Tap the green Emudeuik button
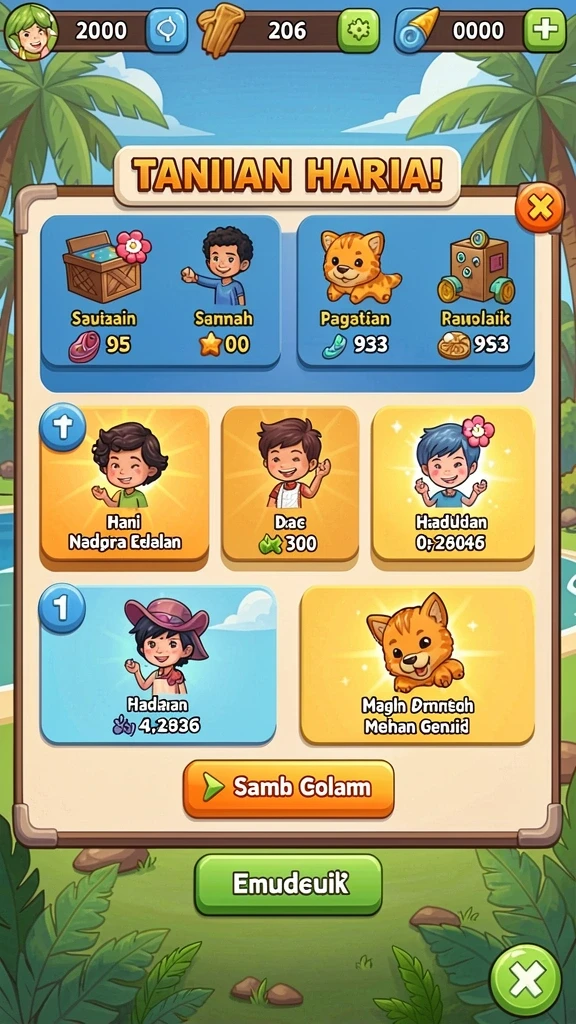The width and height of the screenshot is (576, 1024). coord(289,884)
